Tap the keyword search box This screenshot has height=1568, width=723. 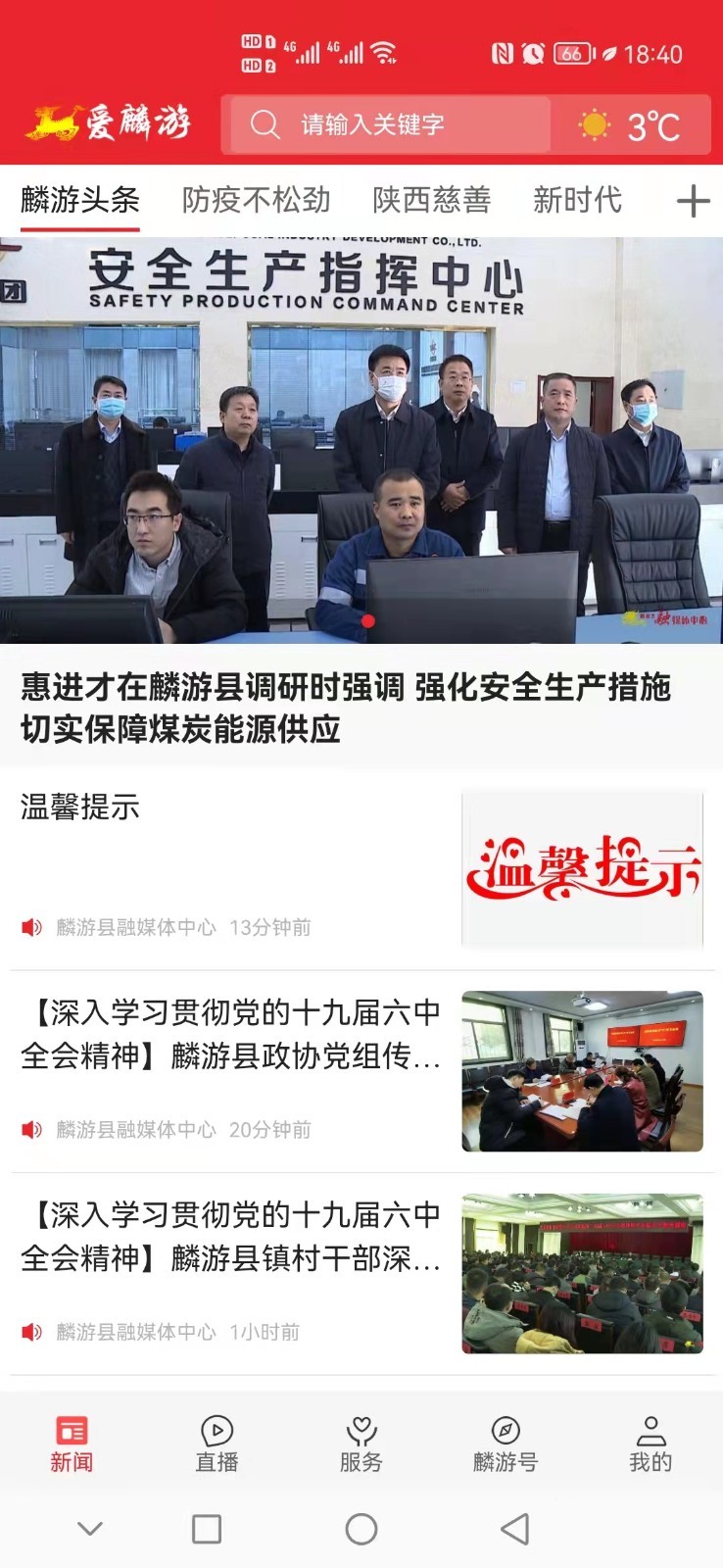[387, 124]
